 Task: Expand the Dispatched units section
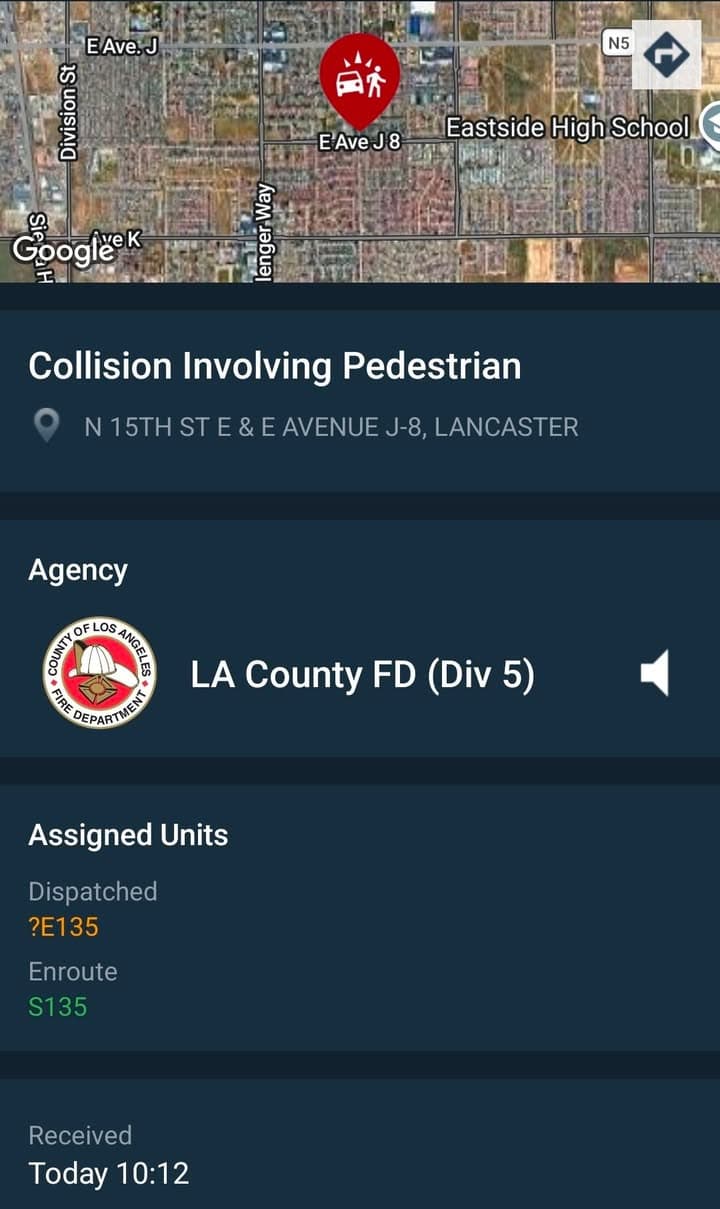93,892
